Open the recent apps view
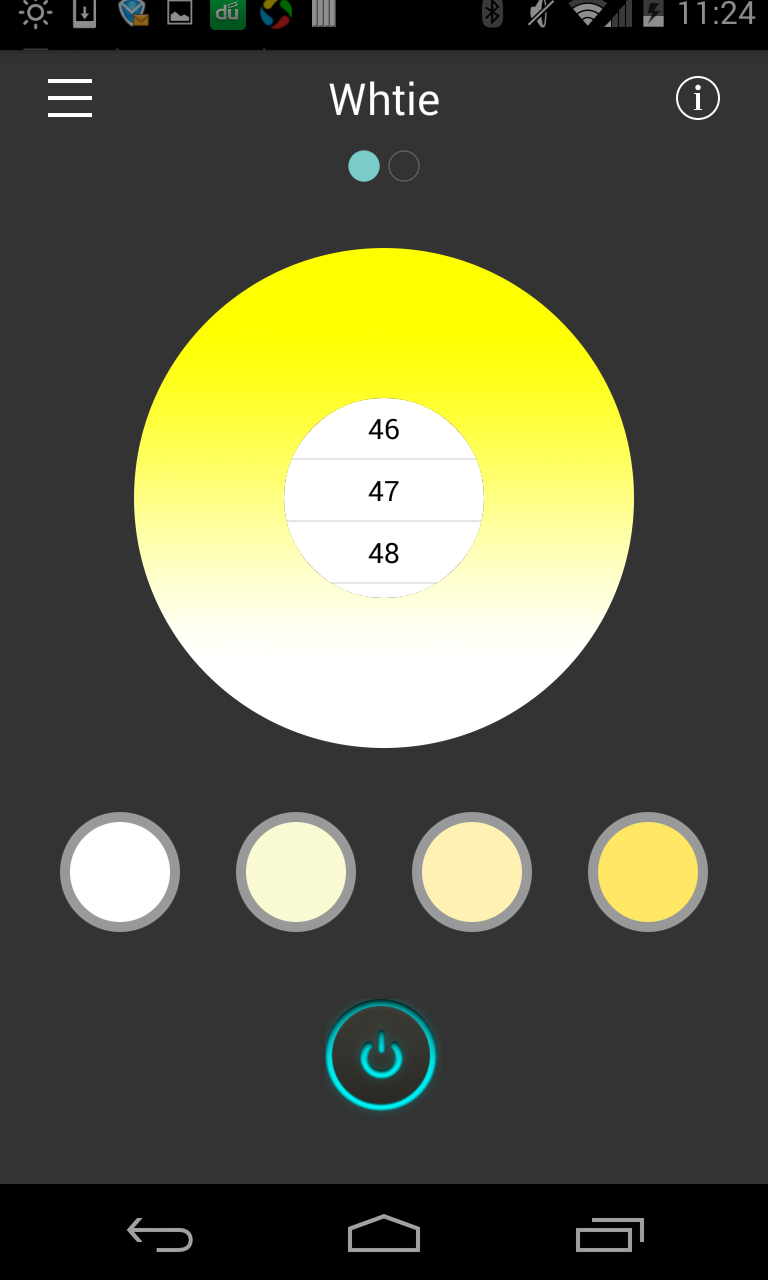This screenshot has height=1280, width=768. (609, 1235)
